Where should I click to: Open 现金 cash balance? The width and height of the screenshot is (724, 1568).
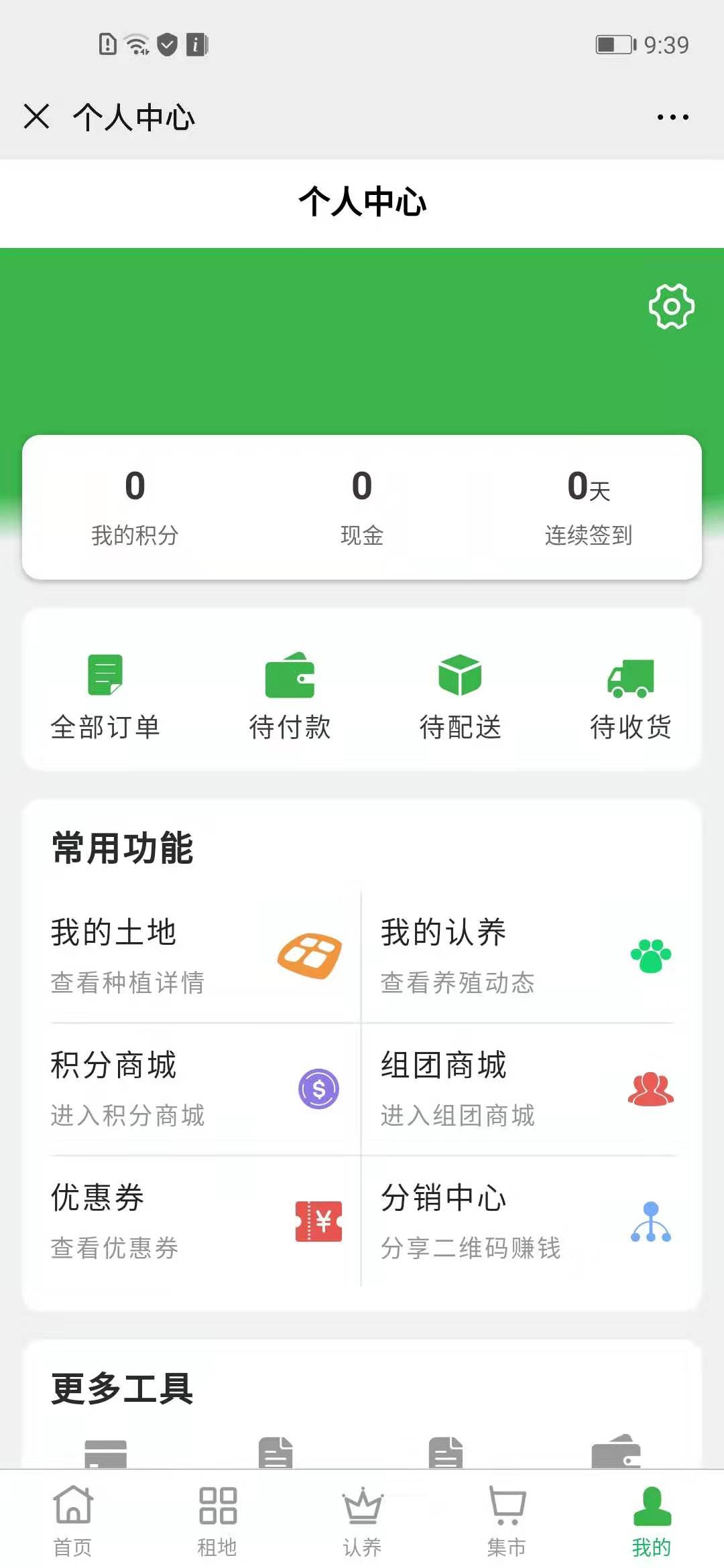point(362,507)
